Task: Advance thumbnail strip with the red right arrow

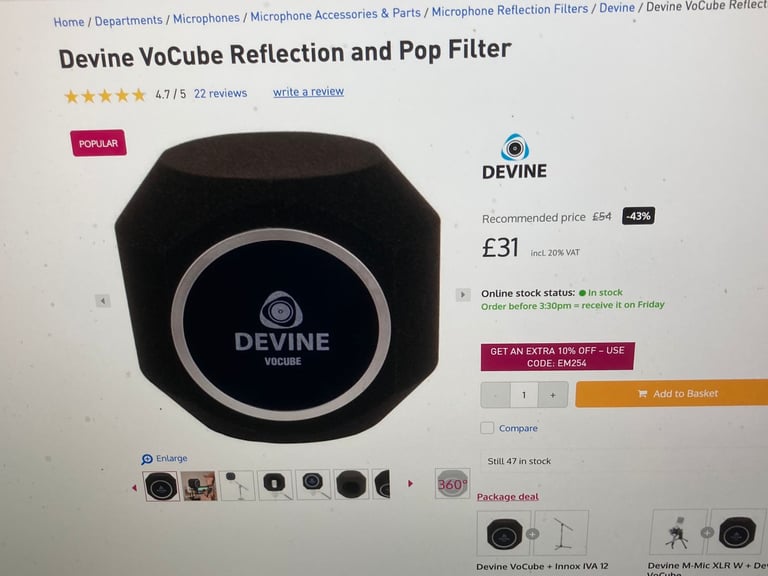Action: 410,484
